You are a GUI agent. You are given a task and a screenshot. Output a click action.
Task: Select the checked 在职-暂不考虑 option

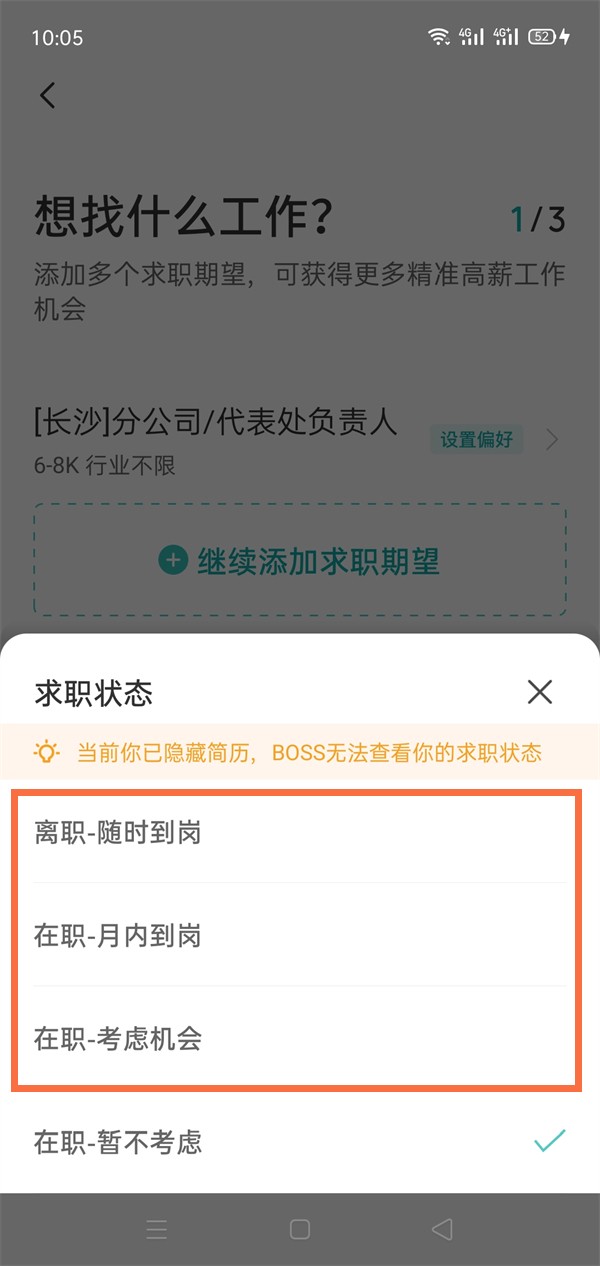(300, 1142)
